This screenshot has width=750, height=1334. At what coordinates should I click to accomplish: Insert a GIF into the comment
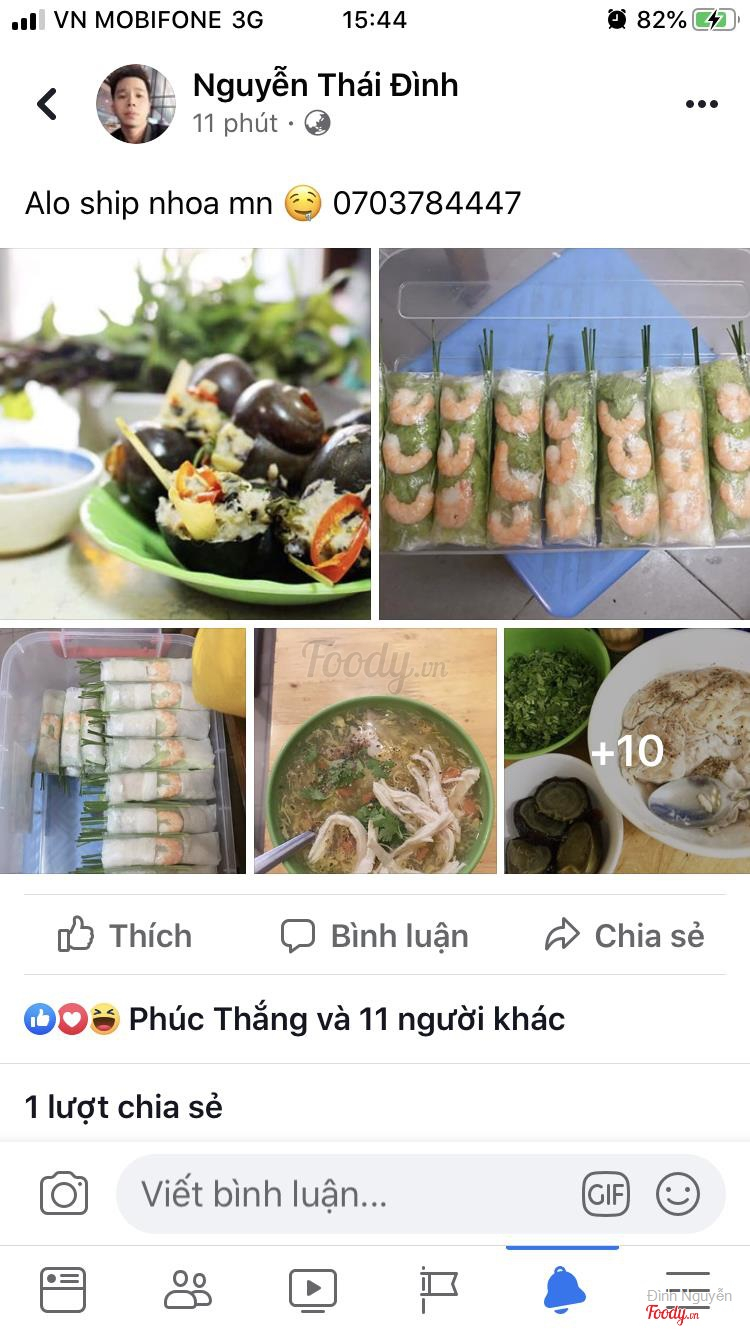tap(606, 1194)
